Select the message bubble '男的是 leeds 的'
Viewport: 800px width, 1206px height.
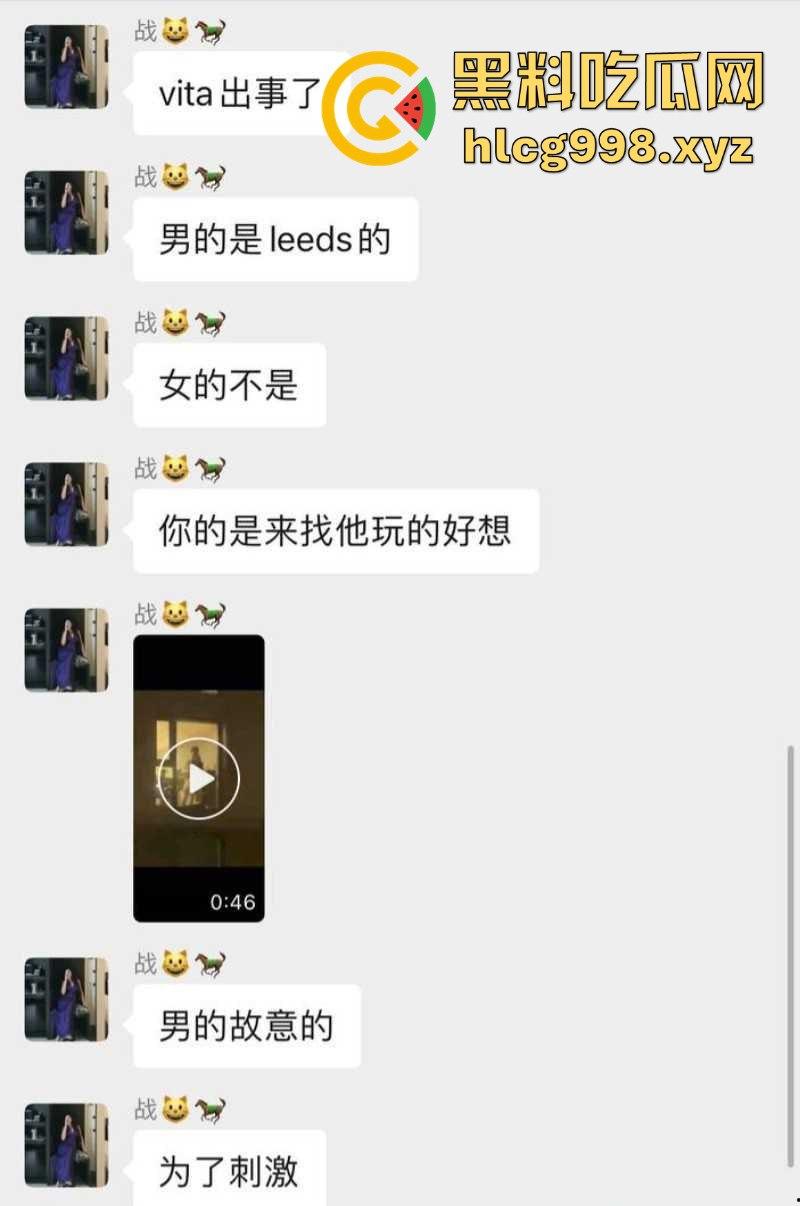pos(274,239)
